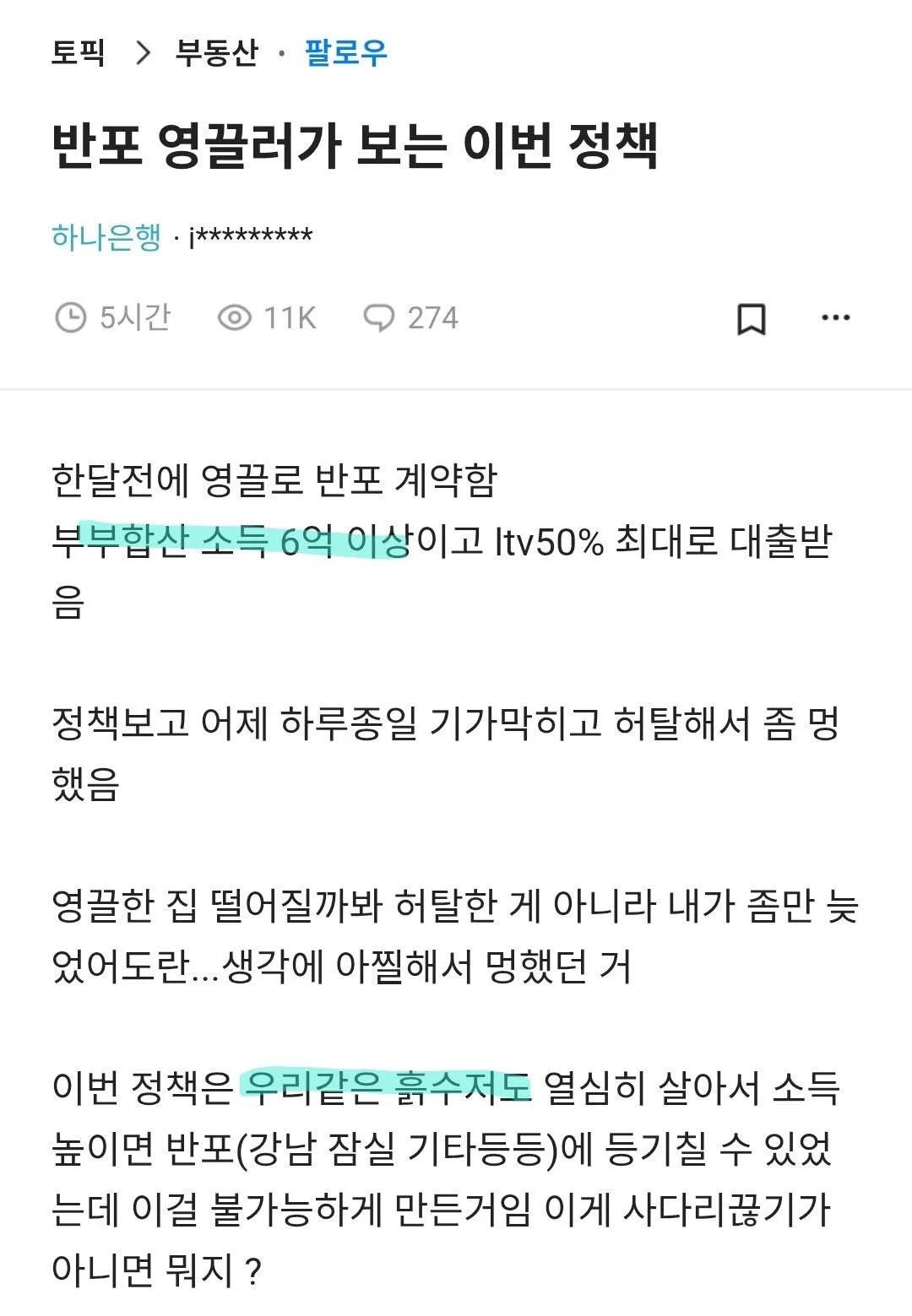Open the 274 comments

(411, 318)
